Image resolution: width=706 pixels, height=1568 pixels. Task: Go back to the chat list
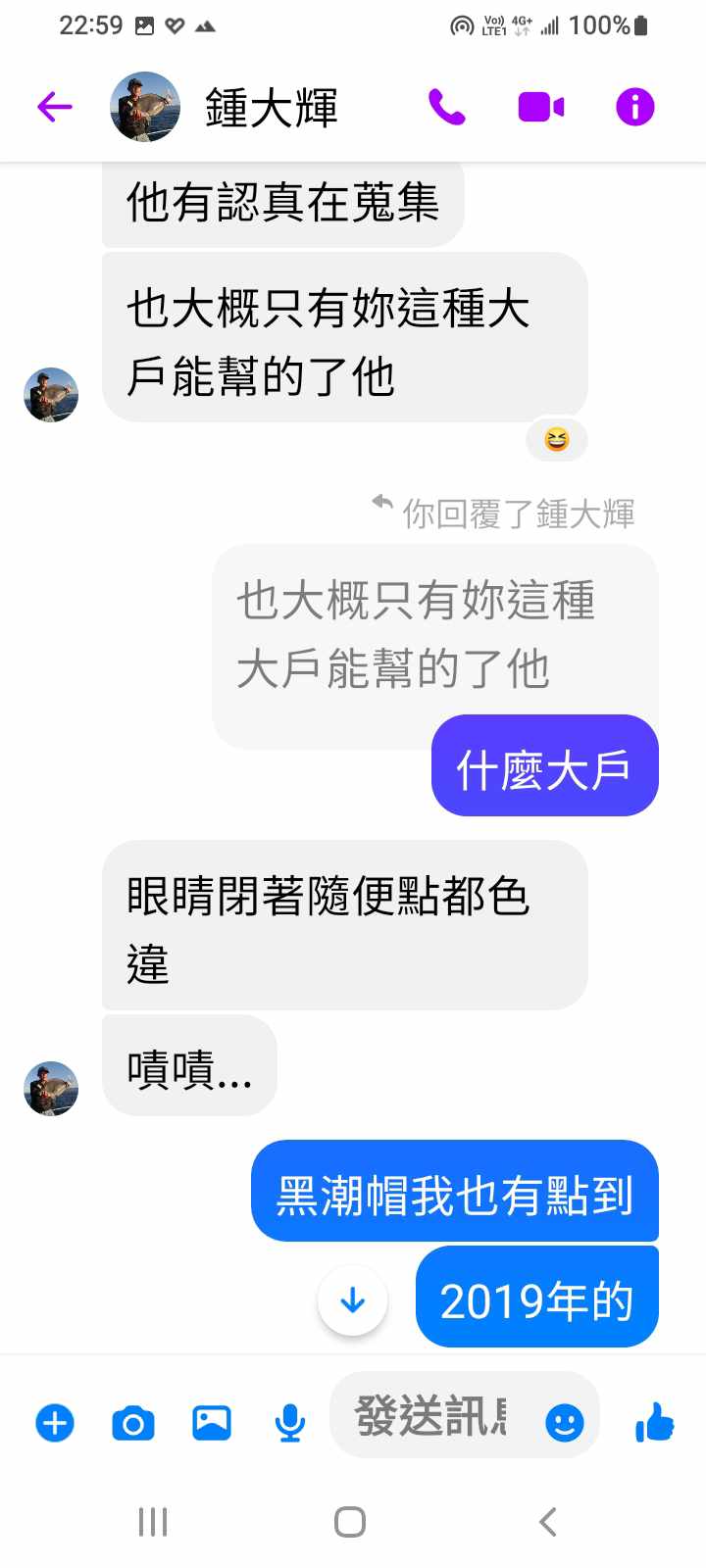pyautogui.click(x=55, y=107)
